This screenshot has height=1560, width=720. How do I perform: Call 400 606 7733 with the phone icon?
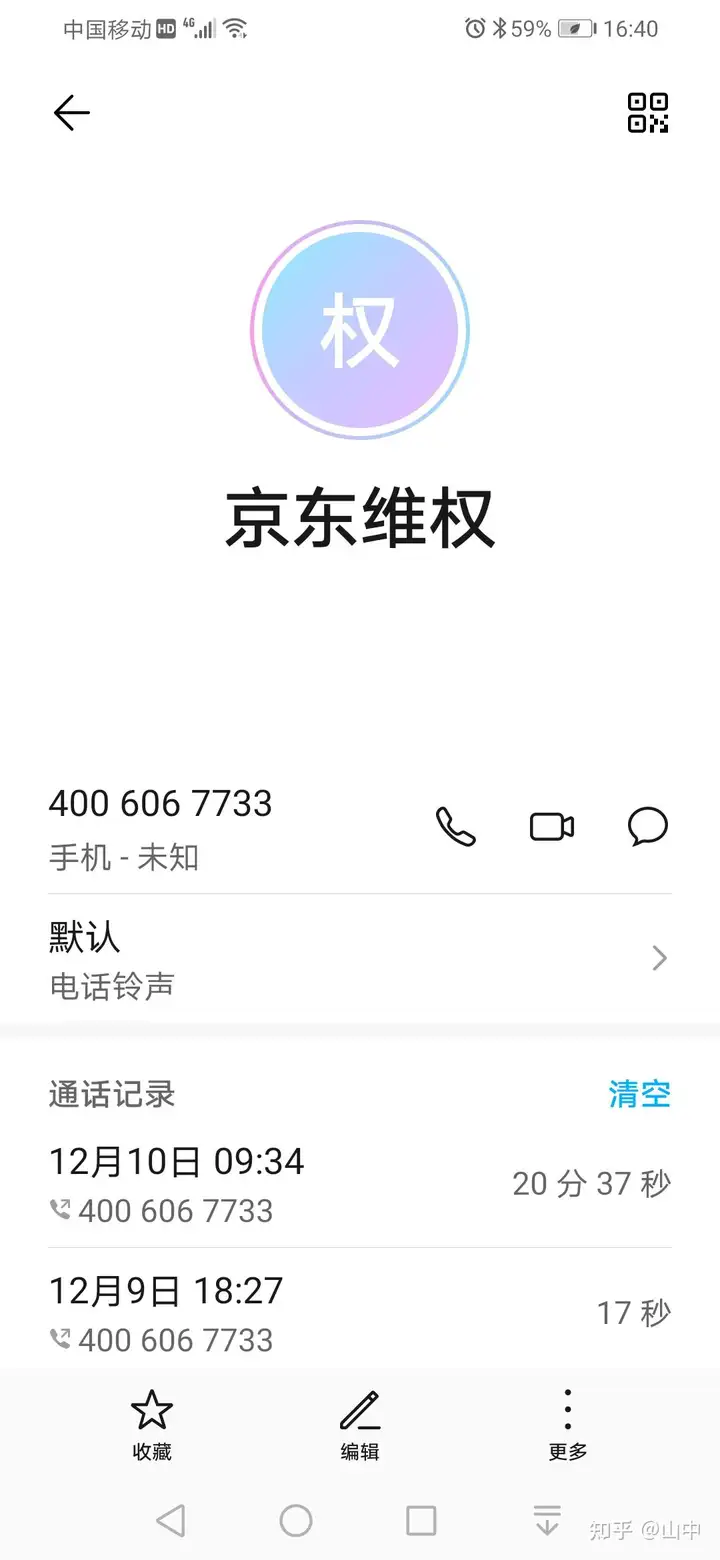point(456,827)
